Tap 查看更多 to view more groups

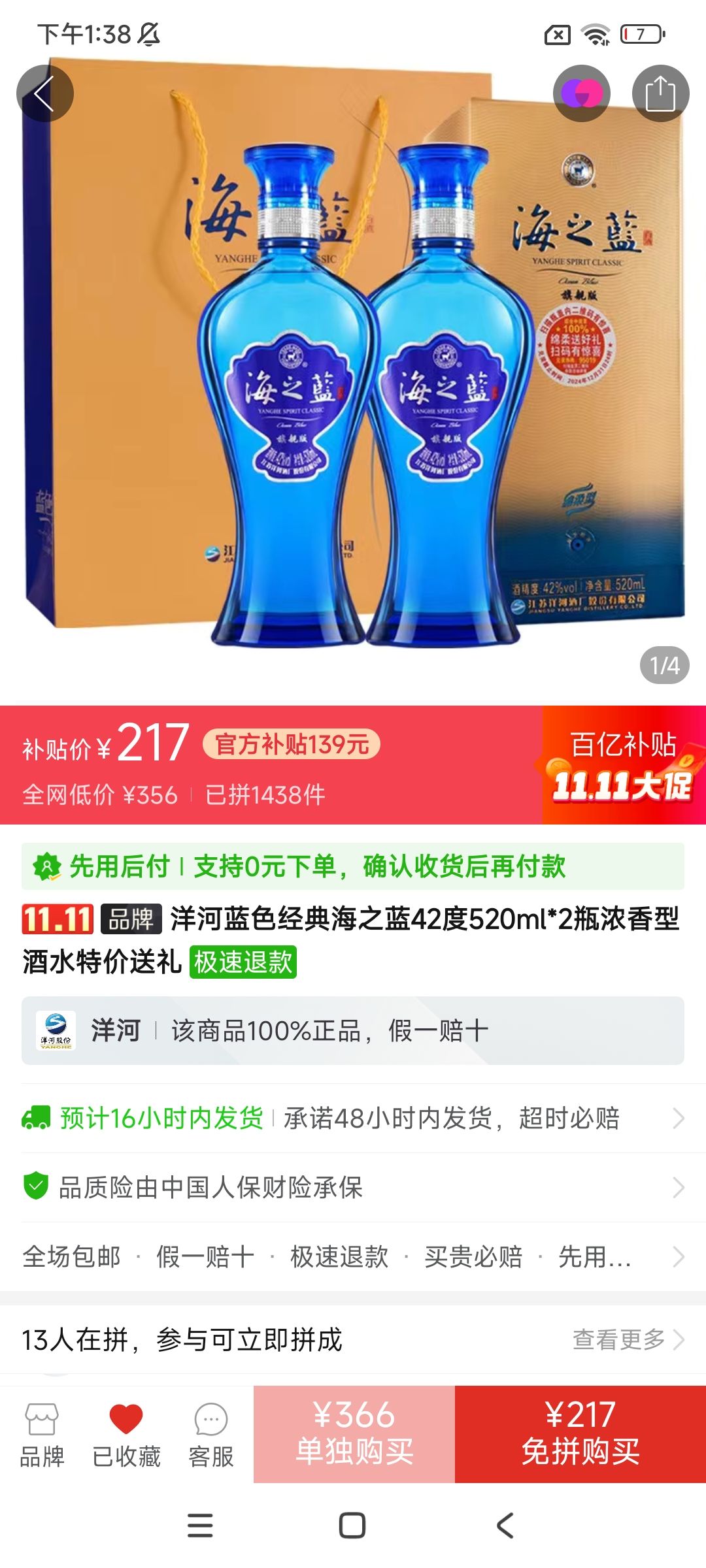click(628, 1339)
